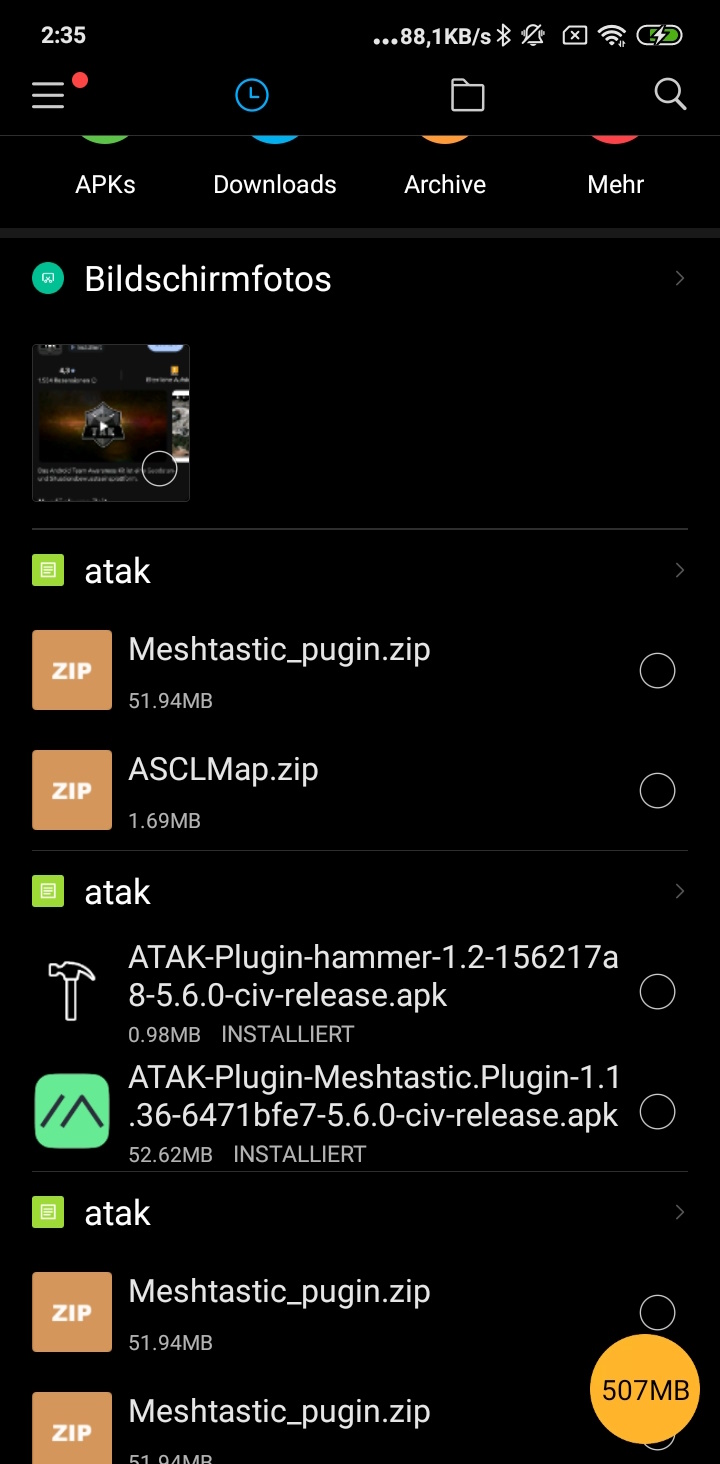
Task: Click the ZIP icon of Meshtastic_pugin.zip
Action: (x=71, y=670)
